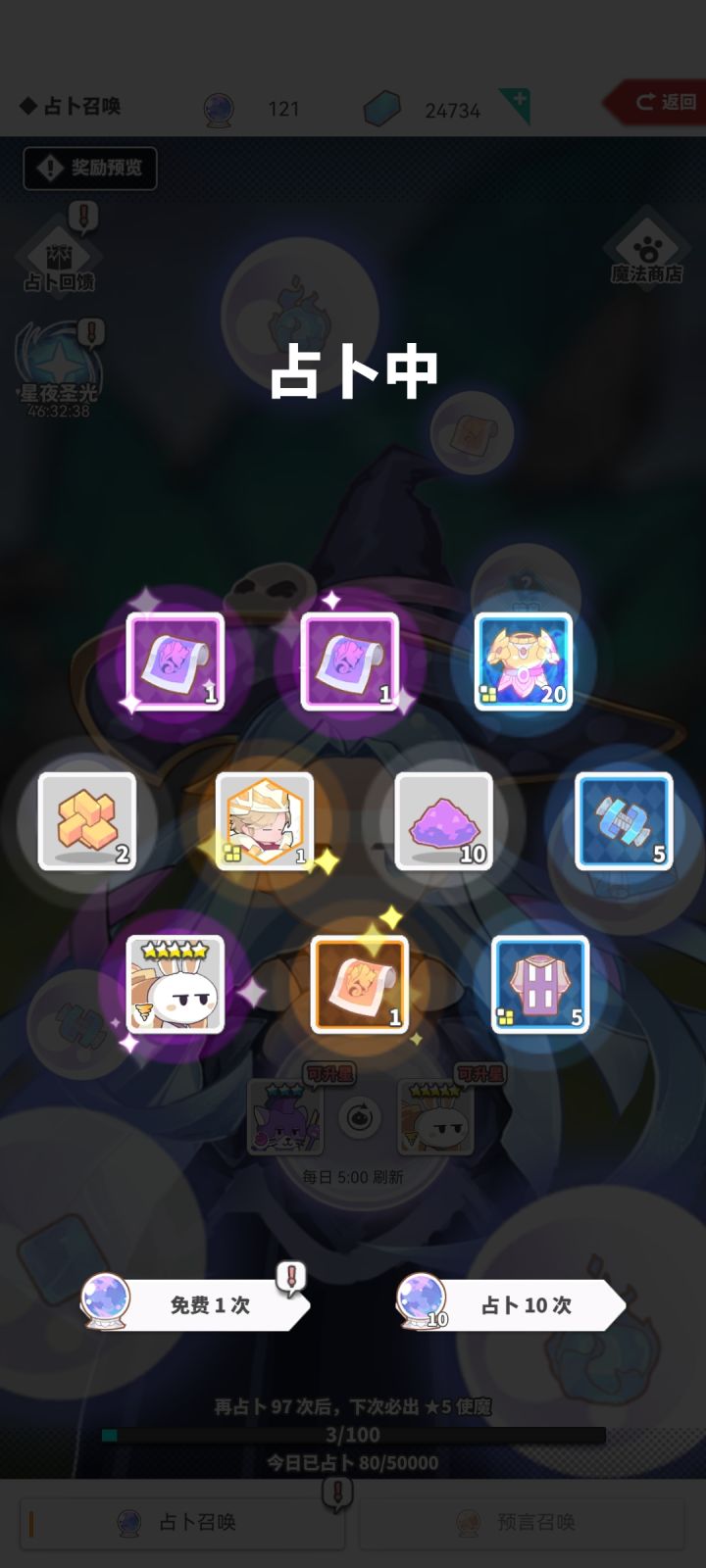View the five-star rabbit reward
Screen dimensions: 706x1568
click(x=176, y=984)
